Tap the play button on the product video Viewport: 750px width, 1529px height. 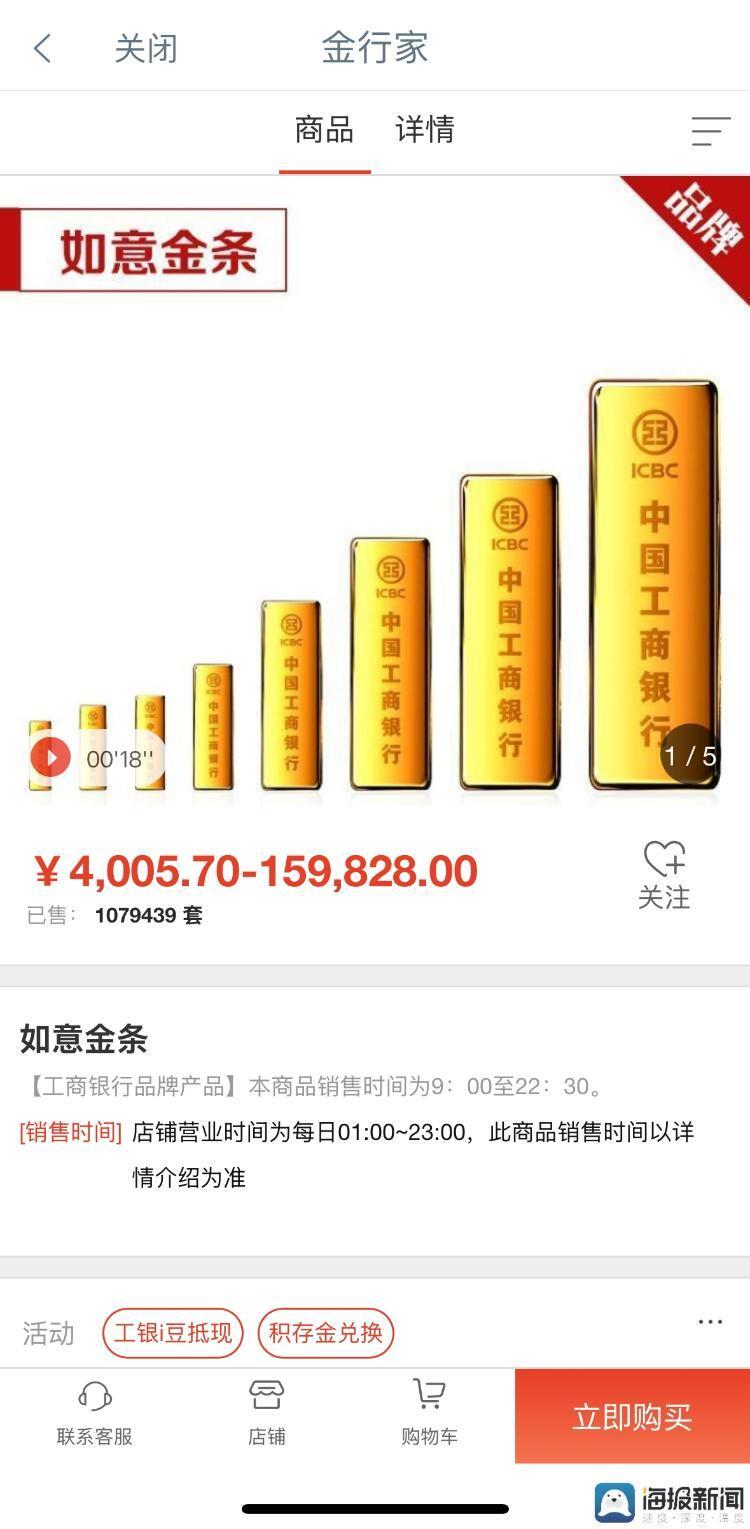(49, 756)
